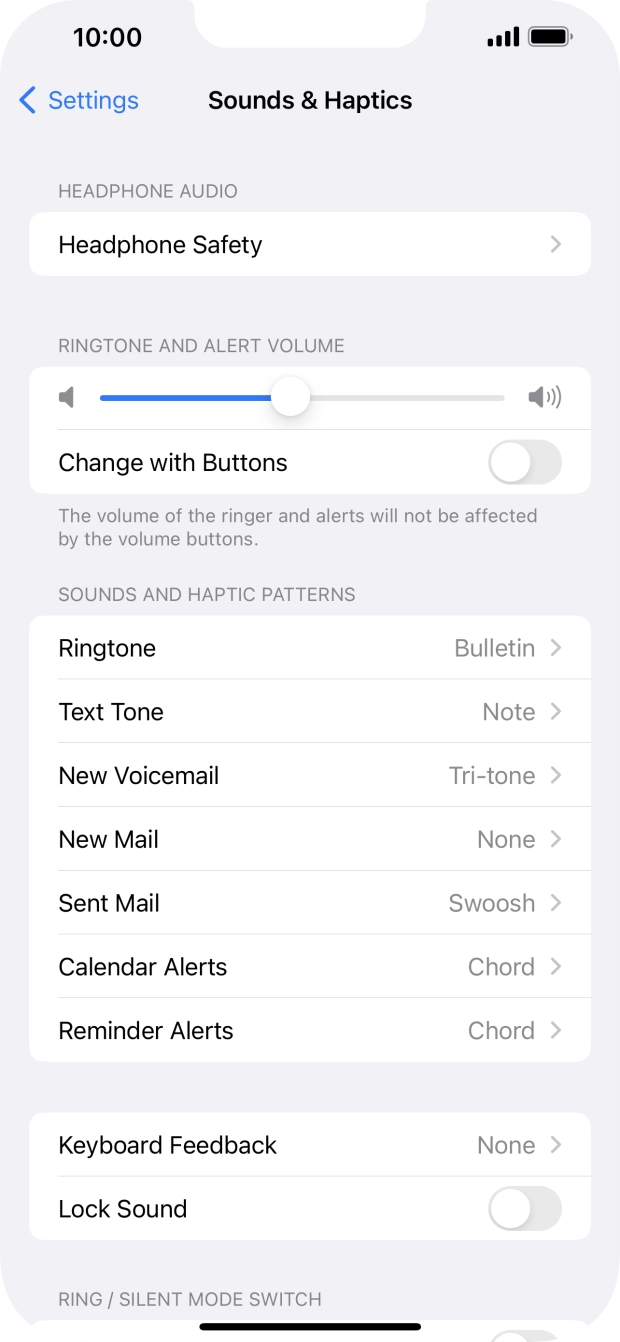Open Calendar Alerts sound
Viewport: 620px width, 1342px height.
309,967
